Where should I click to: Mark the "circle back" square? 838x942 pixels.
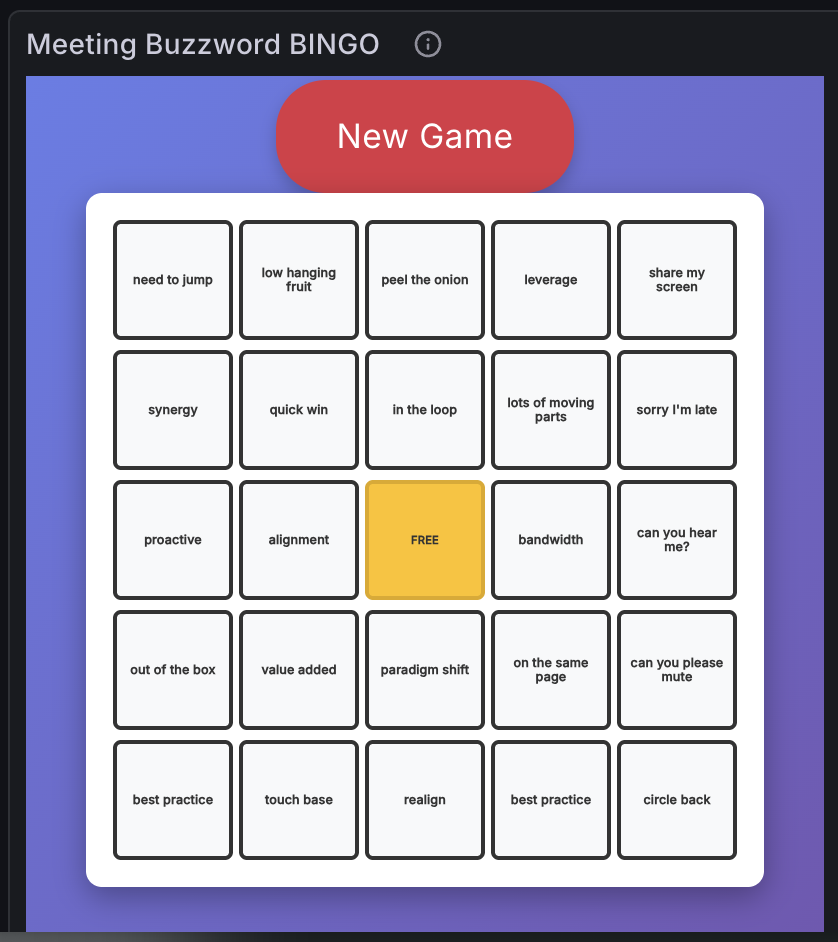click(677, 800)
